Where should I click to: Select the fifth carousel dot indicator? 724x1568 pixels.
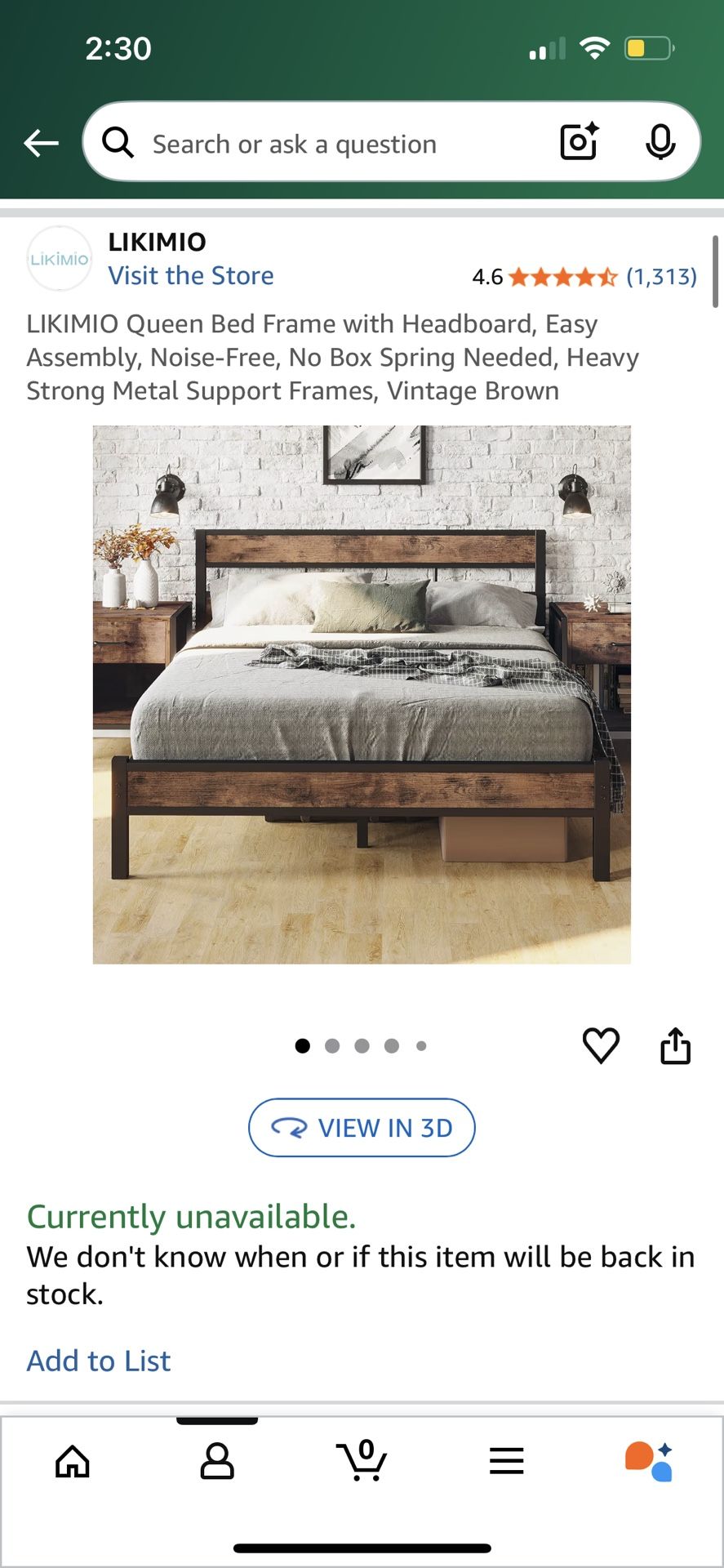pyautogui.click(x=422, y=1045)
